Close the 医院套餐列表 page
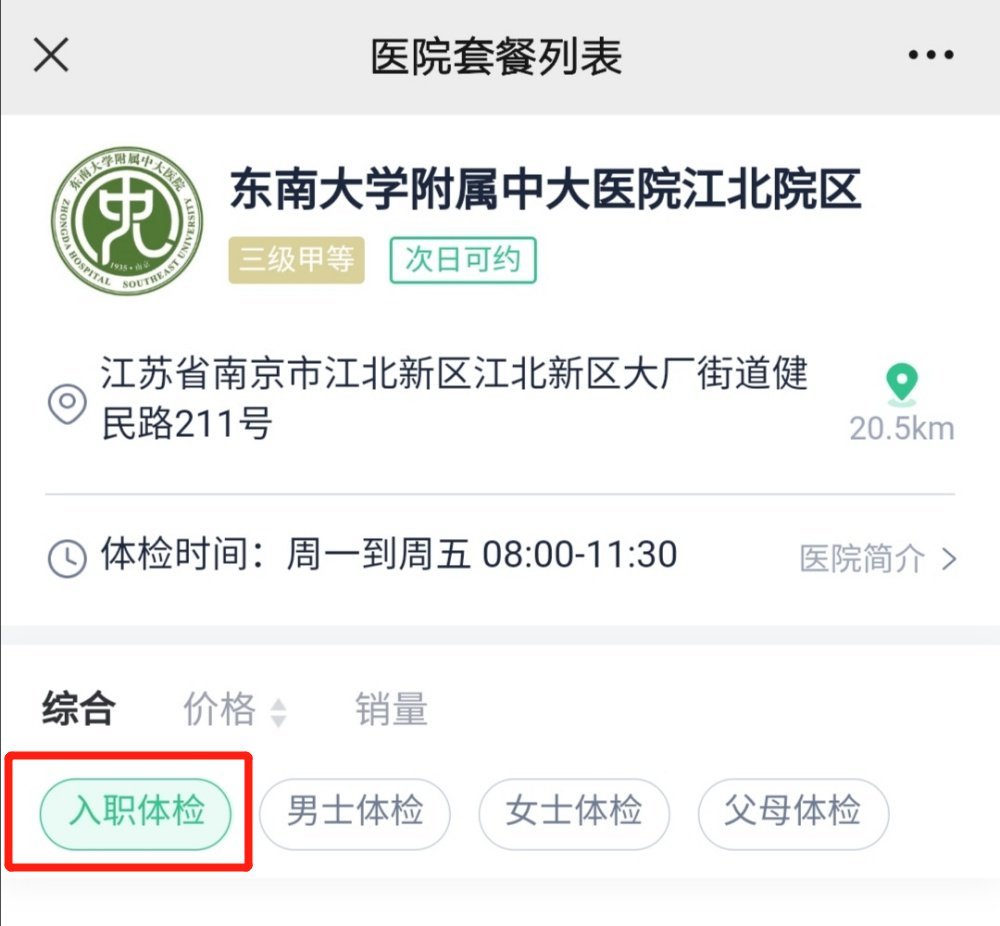 tap(51, 56)
